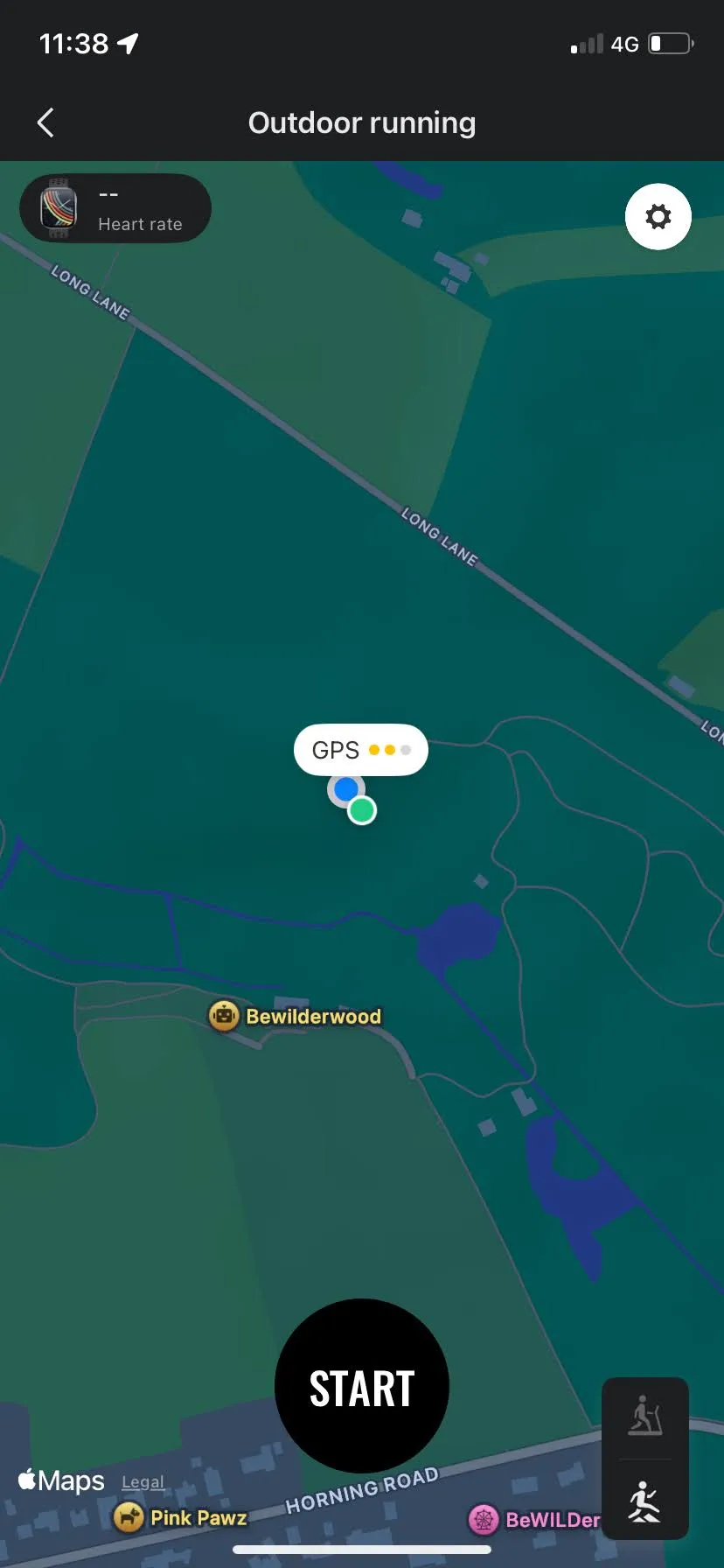The width and height of the screenshot is (724, 1568).
Task: Open the workout settings gear
Action: [658, 216]
